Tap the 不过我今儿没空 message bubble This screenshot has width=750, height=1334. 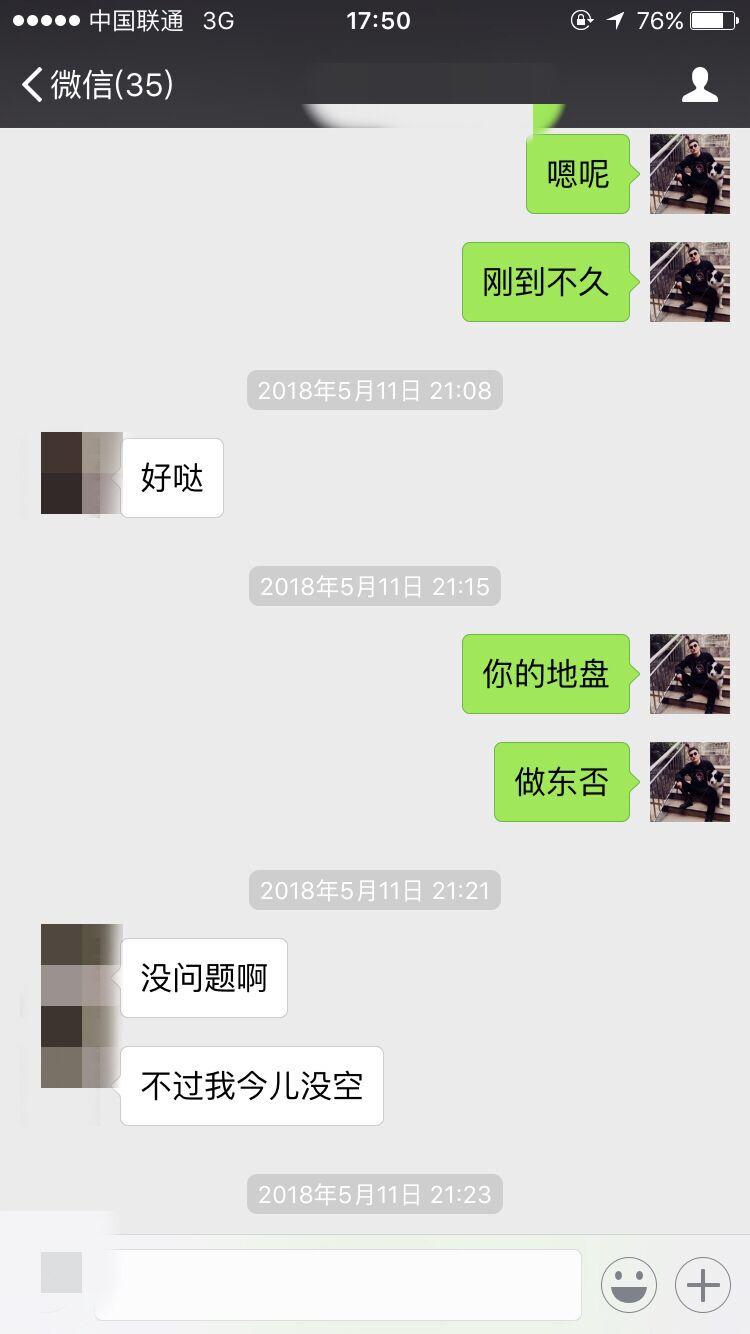(251, 1085)
